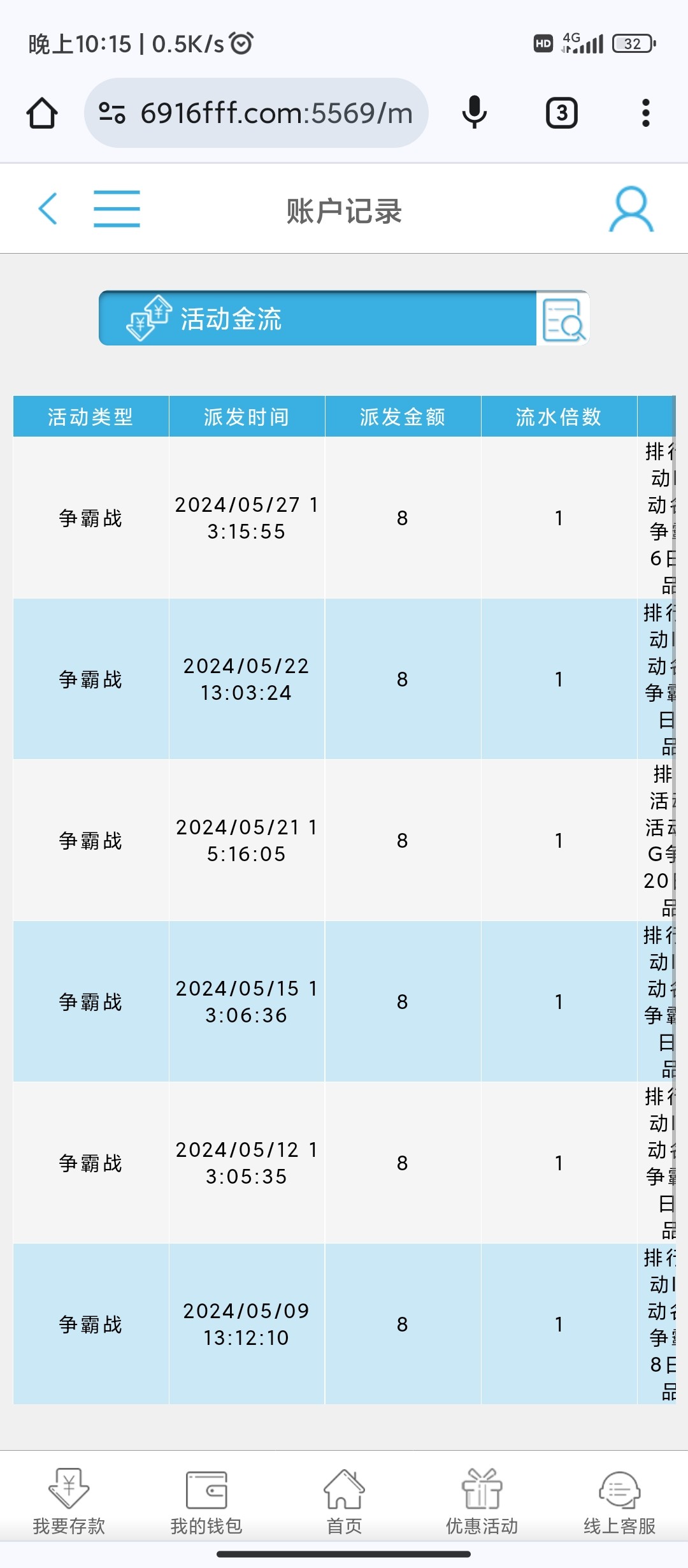Go back using the blue arrow
The height and width of the screenshot is (1568, 688).
pyautogui.click(x=48, y=208)
